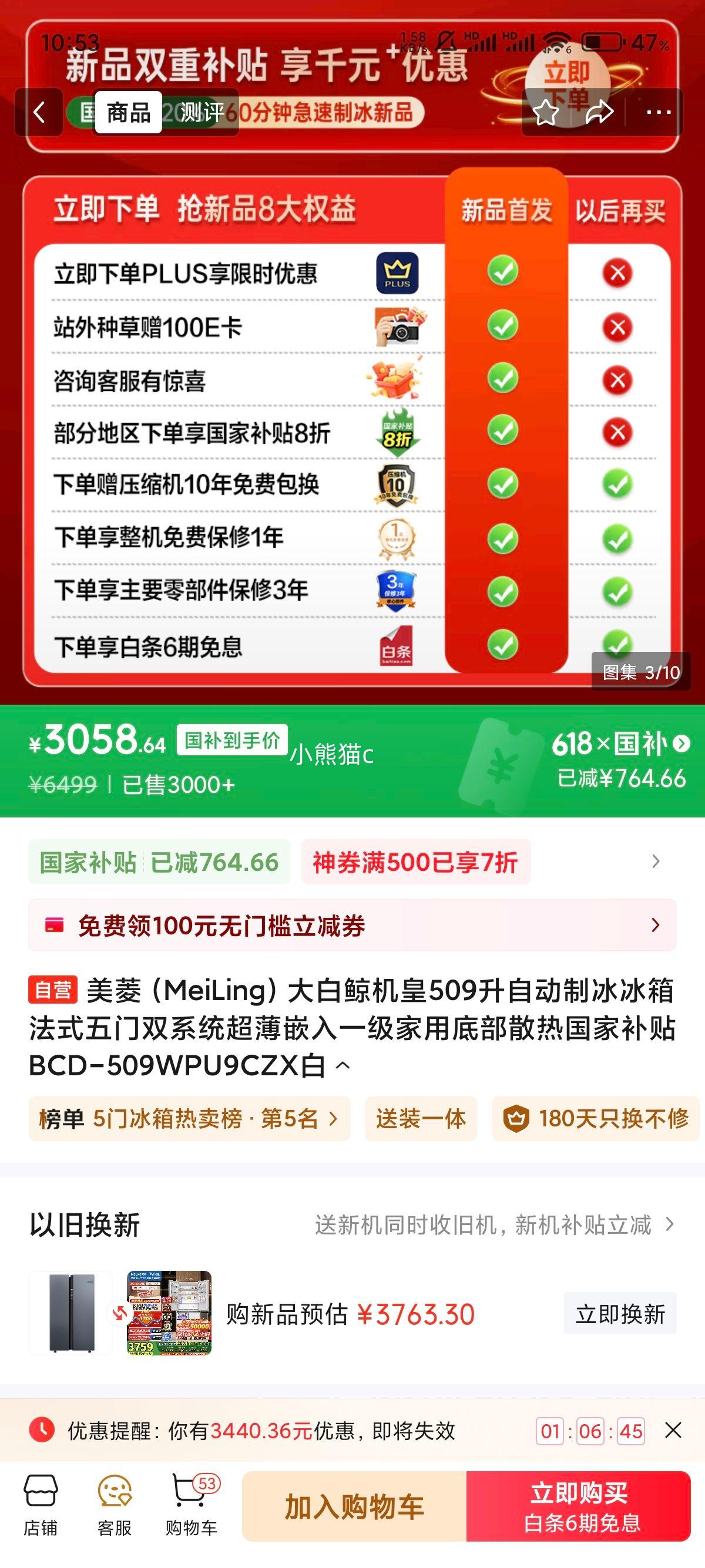Dismiss the 优惠提醒 expiring banner
The height and width of the screenshot is (1568, 705).
pos(673,1430)
